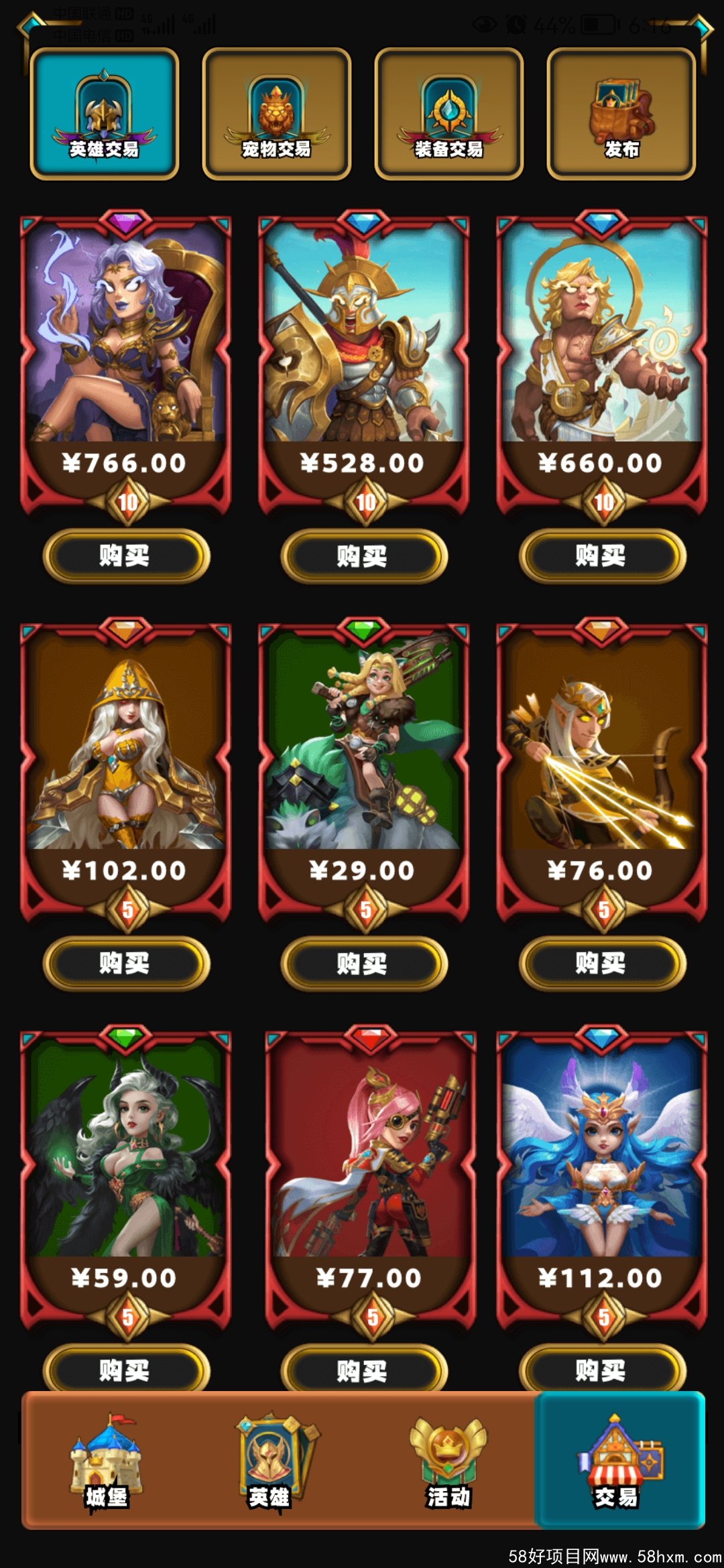Open the 活动 tab
This screenshot has width=724, height=1568.
coord(448,1461)
